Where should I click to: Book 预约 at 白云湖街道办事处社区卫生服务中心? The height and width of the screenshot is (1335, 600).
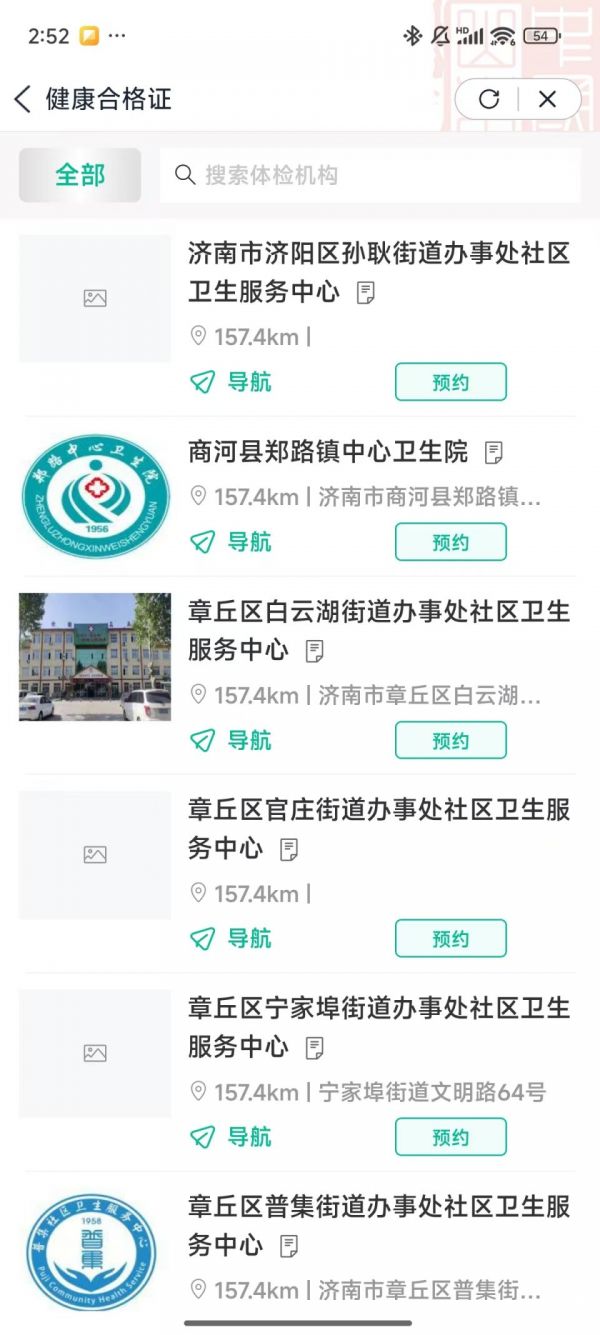[x=451, y=740]
